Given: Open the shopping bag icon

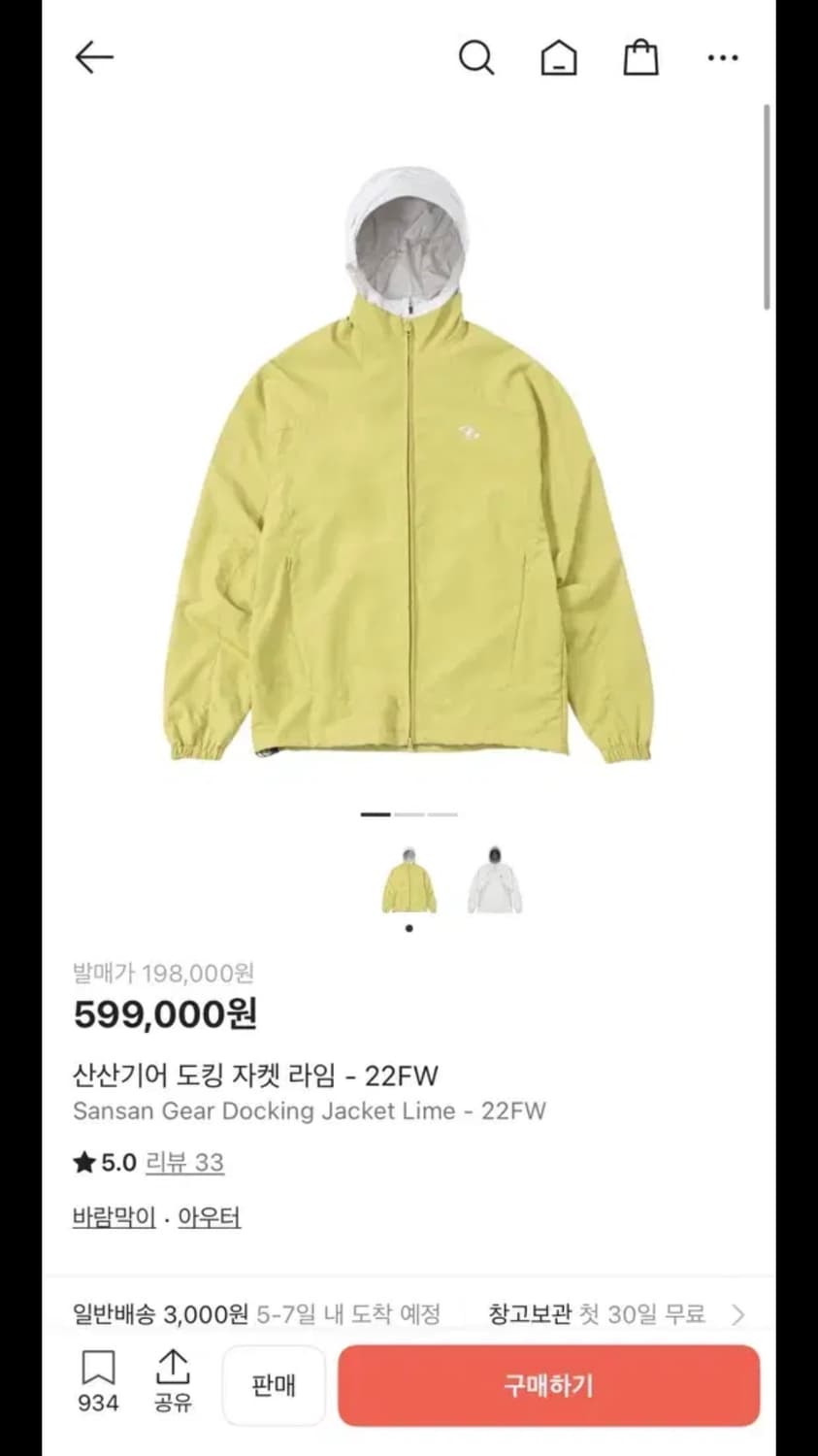Looking at the screenshot, I should (x=640, y=58).
